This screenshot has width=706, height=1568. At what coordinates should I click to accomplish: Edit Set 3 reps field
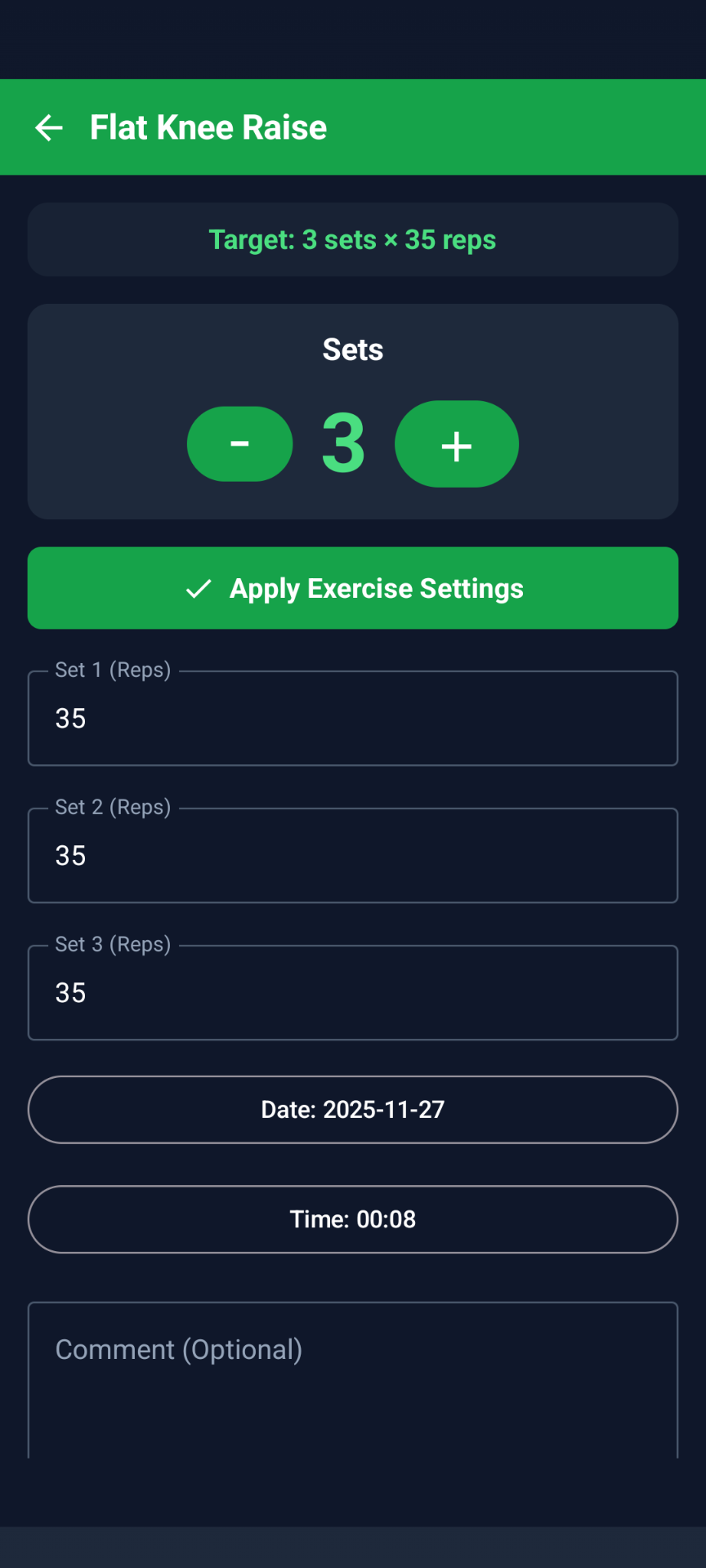pyautogui.click(x=353, y=993)
